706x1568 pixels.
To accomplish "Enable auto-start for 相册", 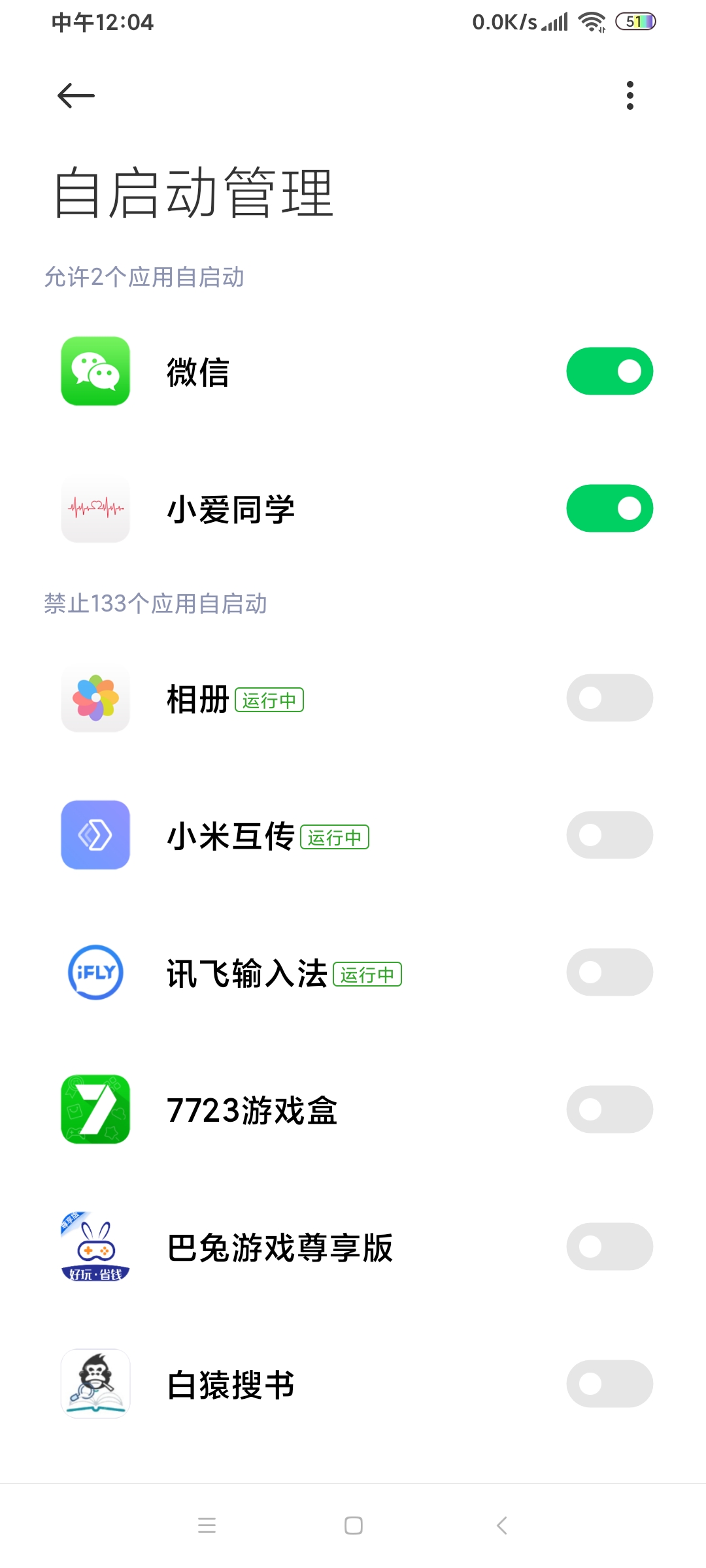I will [609, 698].
